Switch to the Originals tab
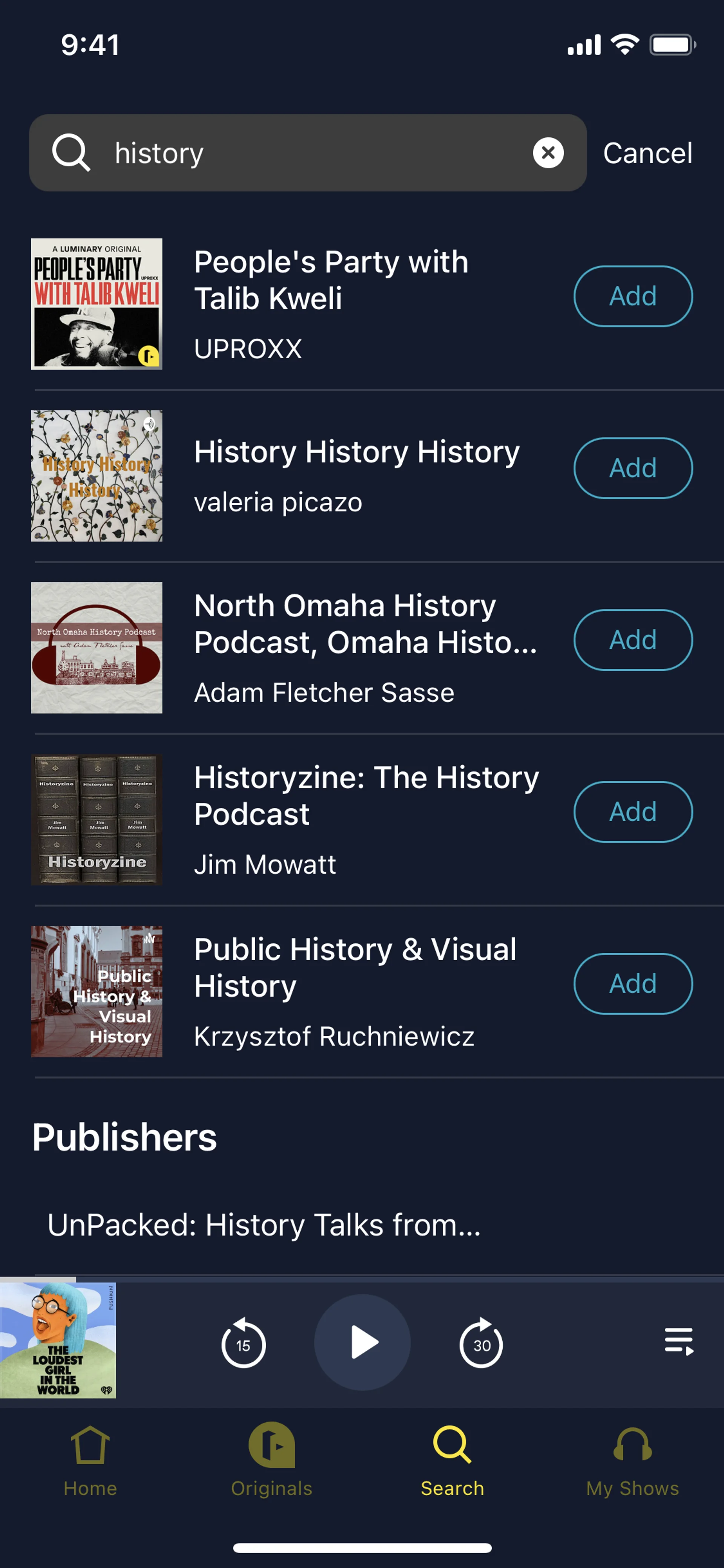The height and width of the screenshot is (1568, 724). 271,1461
